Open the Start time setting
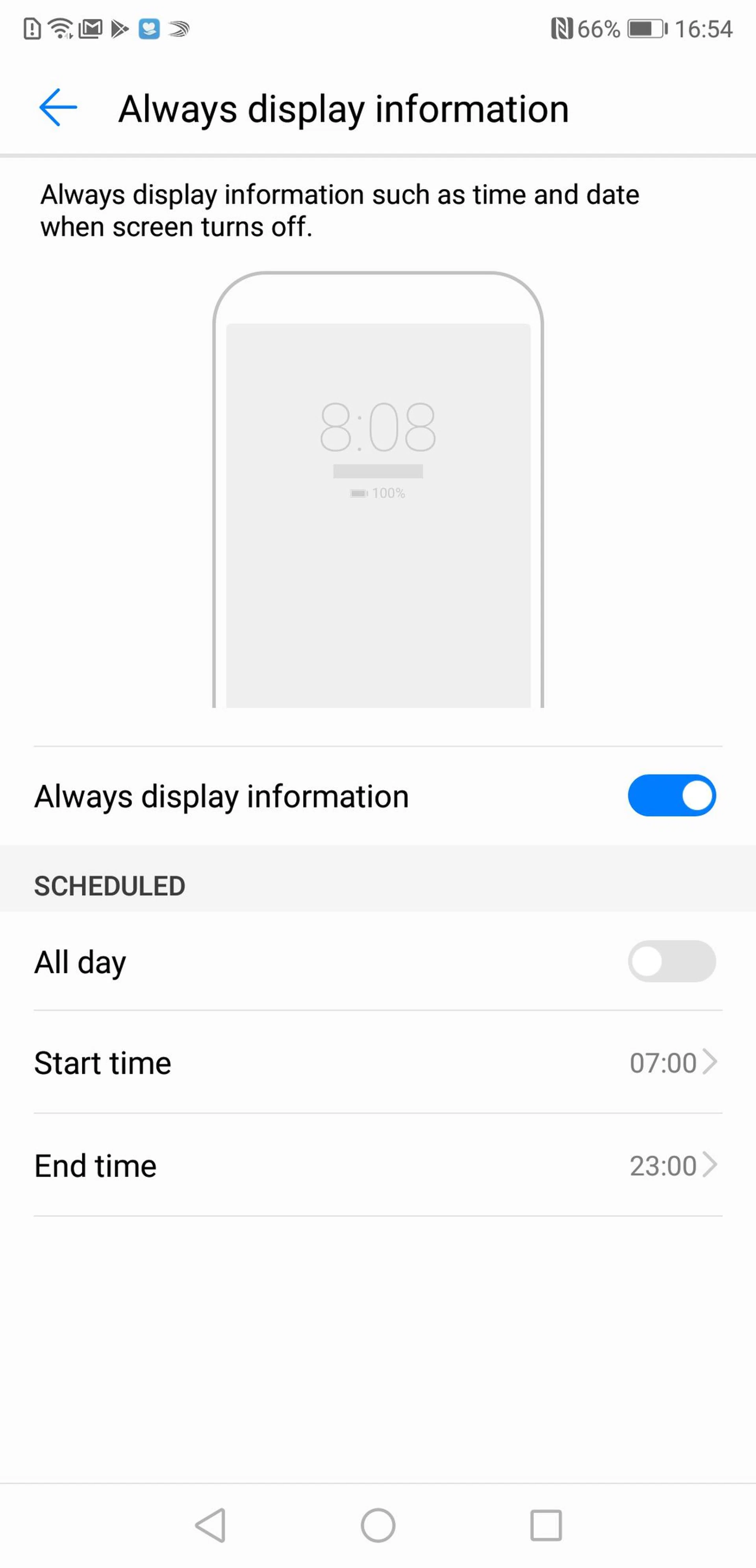The width and height of the screenshot is (756, 1568). pos(377,1063)
